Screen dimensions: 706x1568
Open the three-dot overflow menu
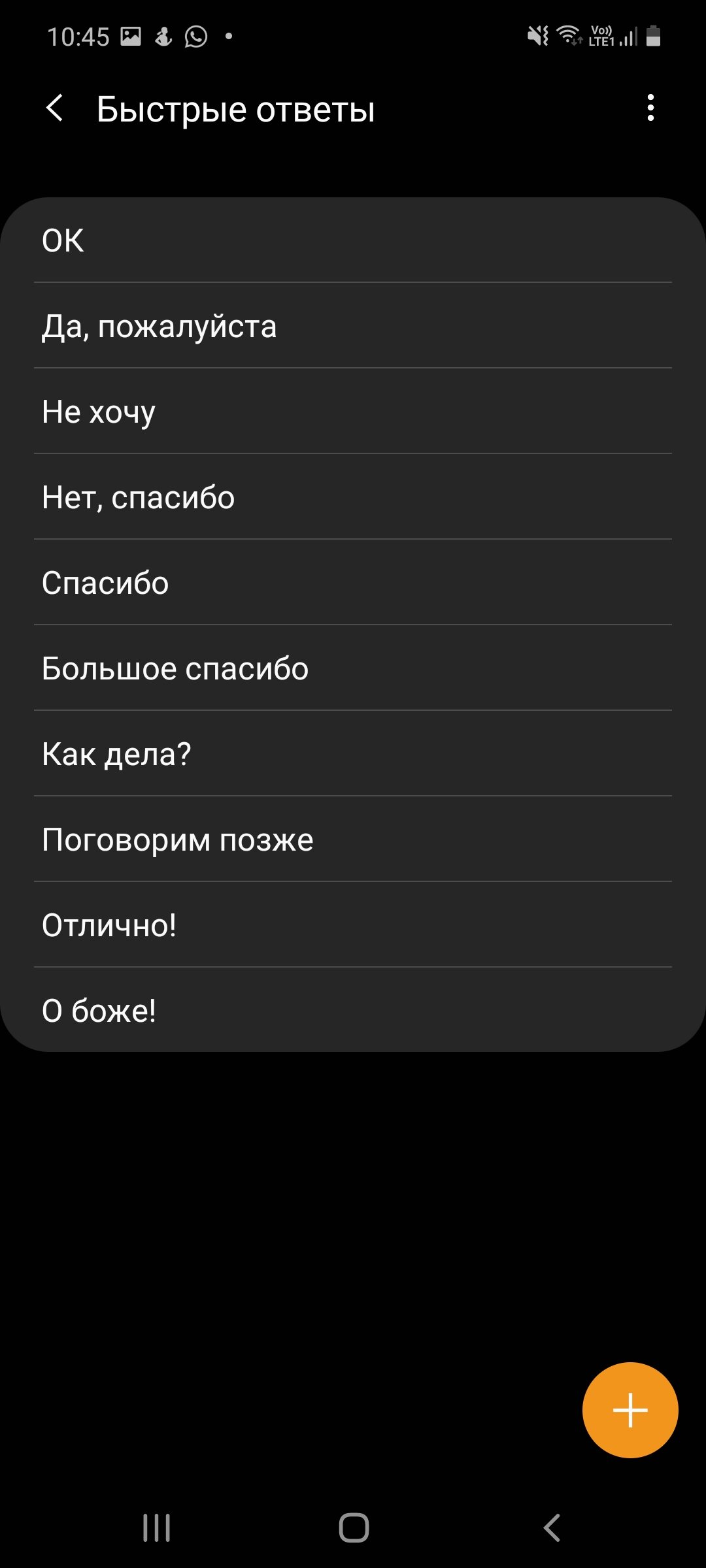(x=650, y=108)
